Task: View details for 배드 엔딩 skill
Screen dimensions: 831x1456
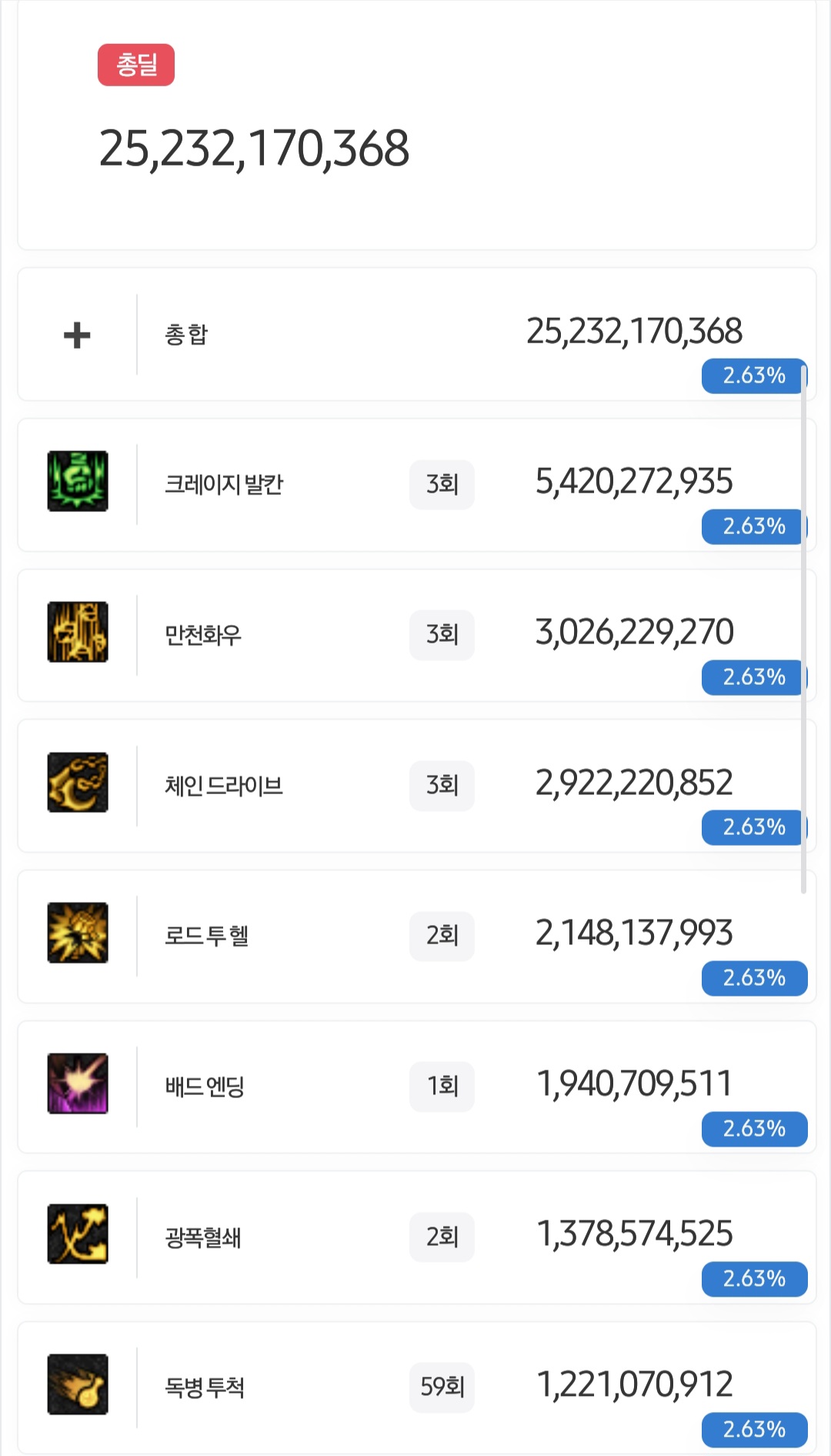Action: click(x=416, y=1087)
